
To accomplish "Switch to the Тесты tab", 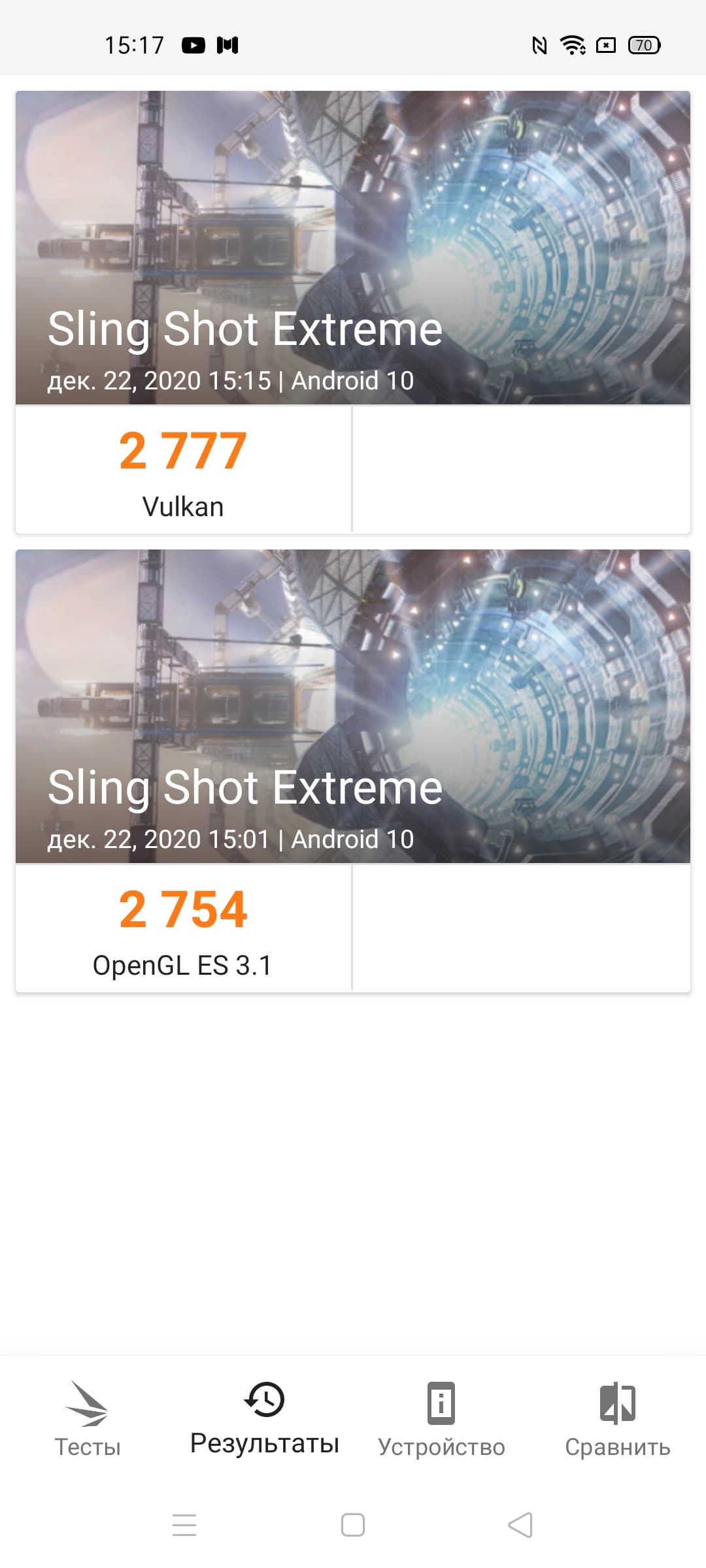I will pos(88,1419).
